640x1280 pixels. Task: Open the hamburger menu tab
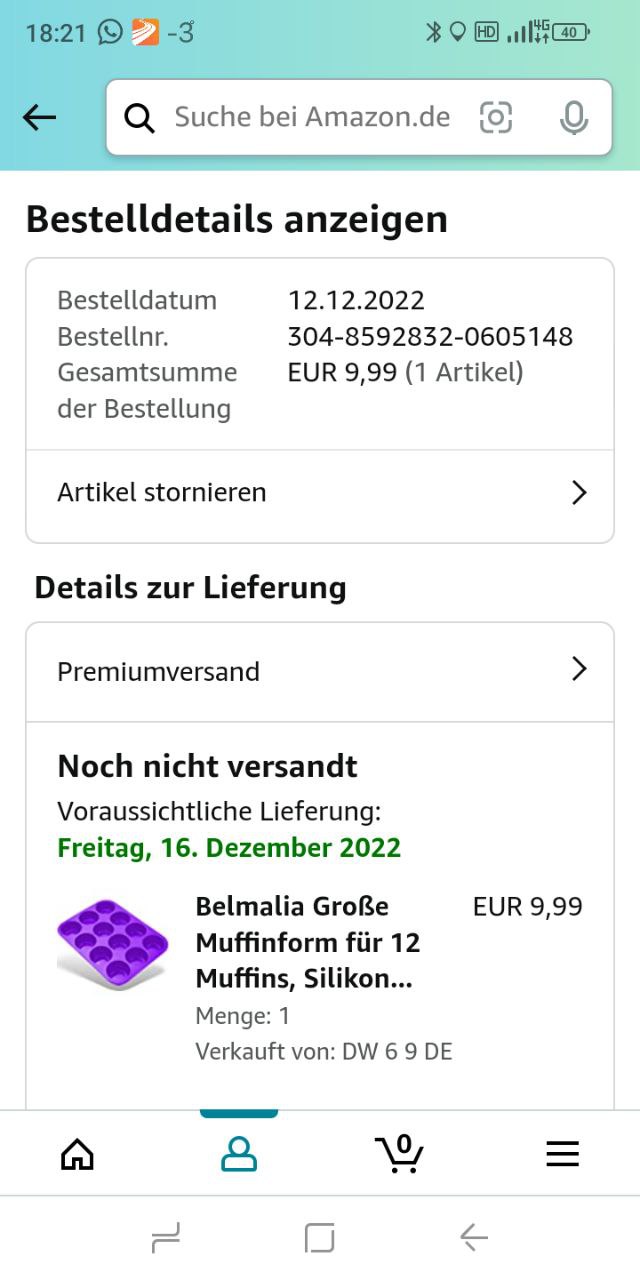[x=562, y=1155]
